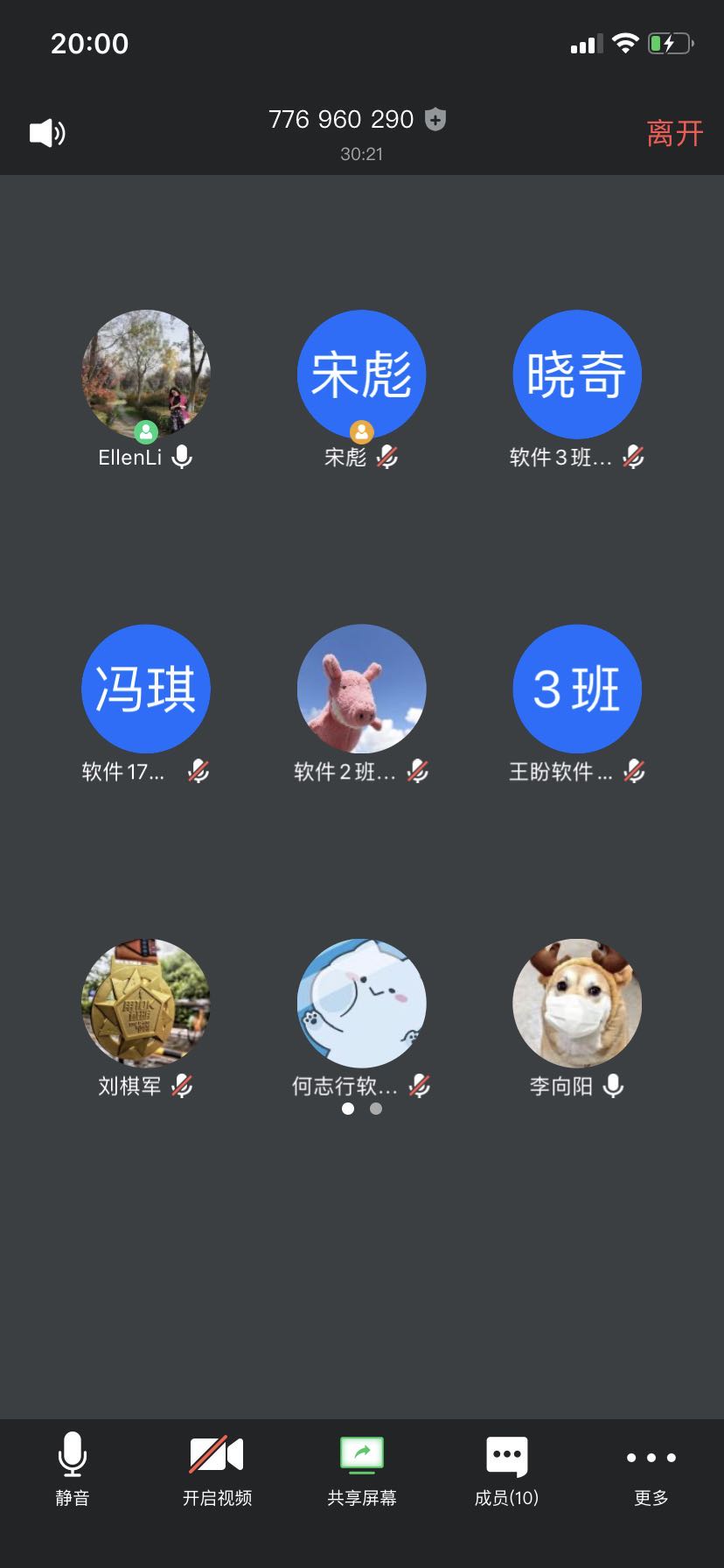Select the 冯琪 participant avatar

(x=146, y=689)
